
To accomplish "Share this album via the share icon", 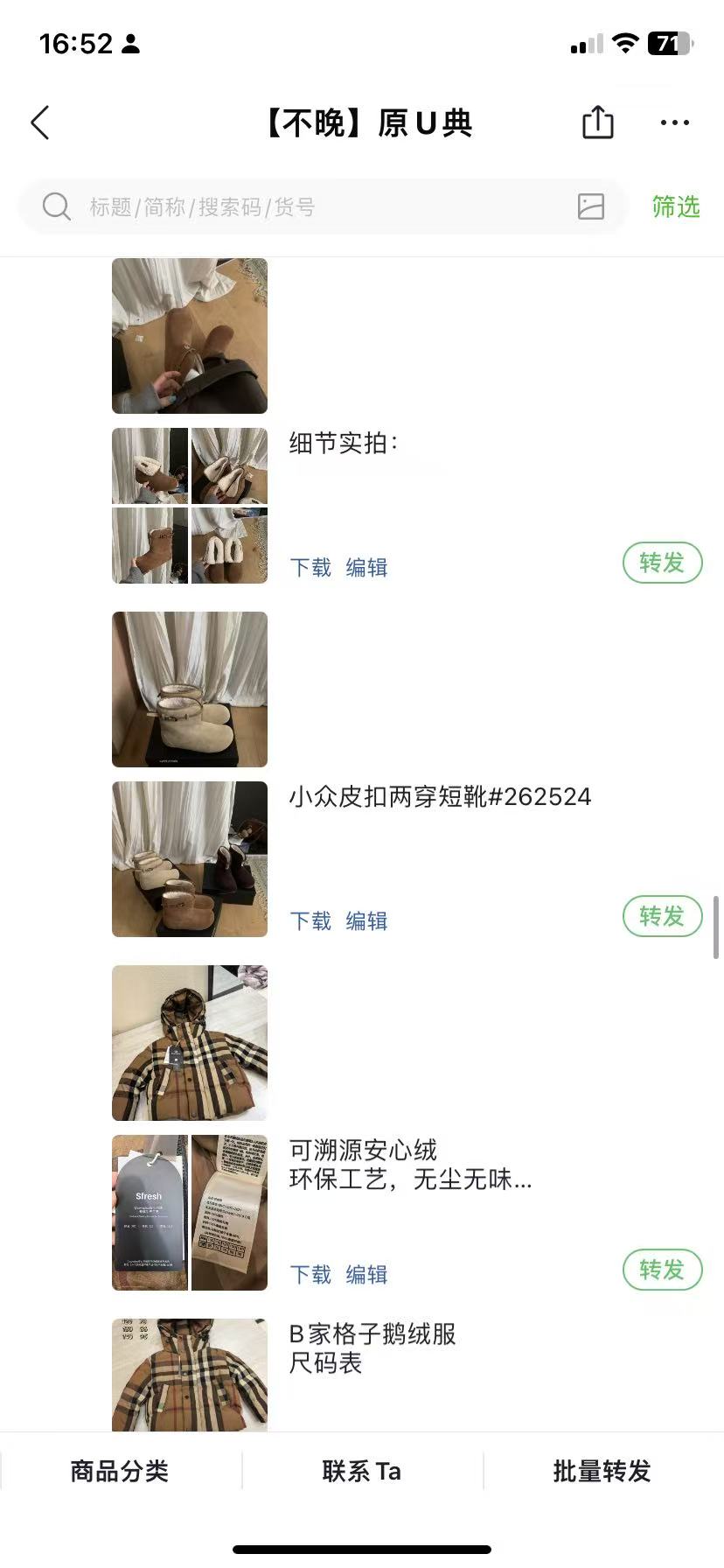I will pyautogui.click(x=598, y=122).
